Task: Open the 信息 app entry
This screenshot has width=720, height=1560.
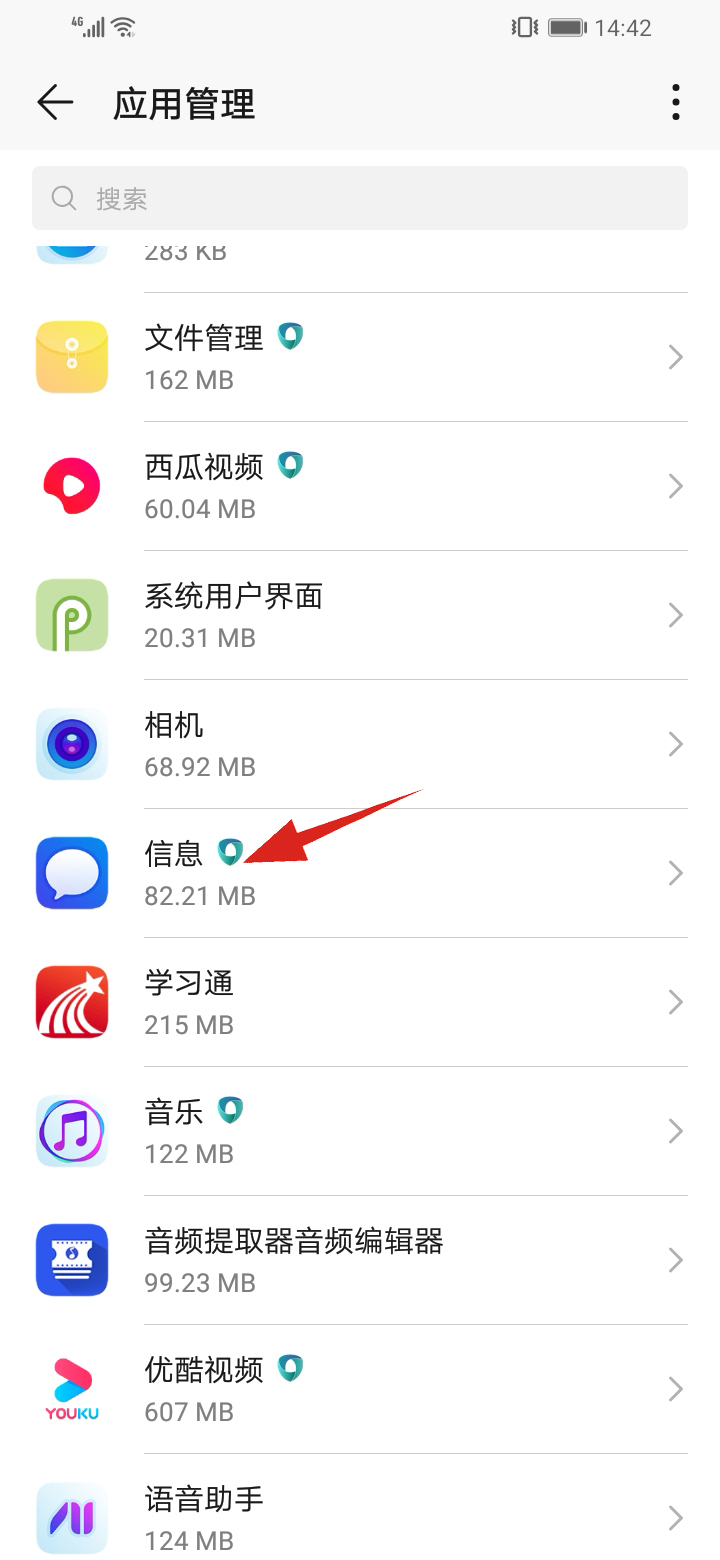Action: point(360,873)
